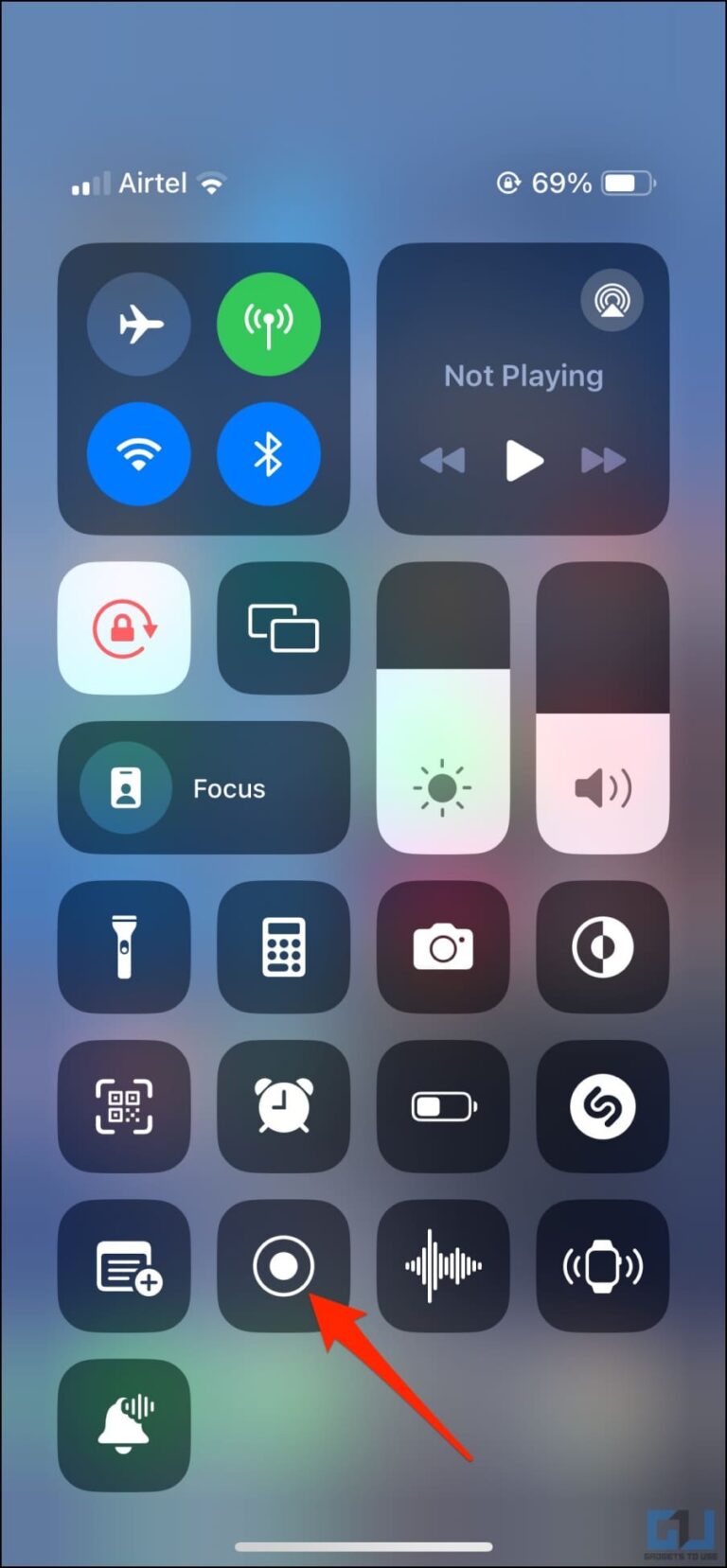The image size is (727, 1568).
Task: Turn on the flashlight
Action: pos(124,946)
